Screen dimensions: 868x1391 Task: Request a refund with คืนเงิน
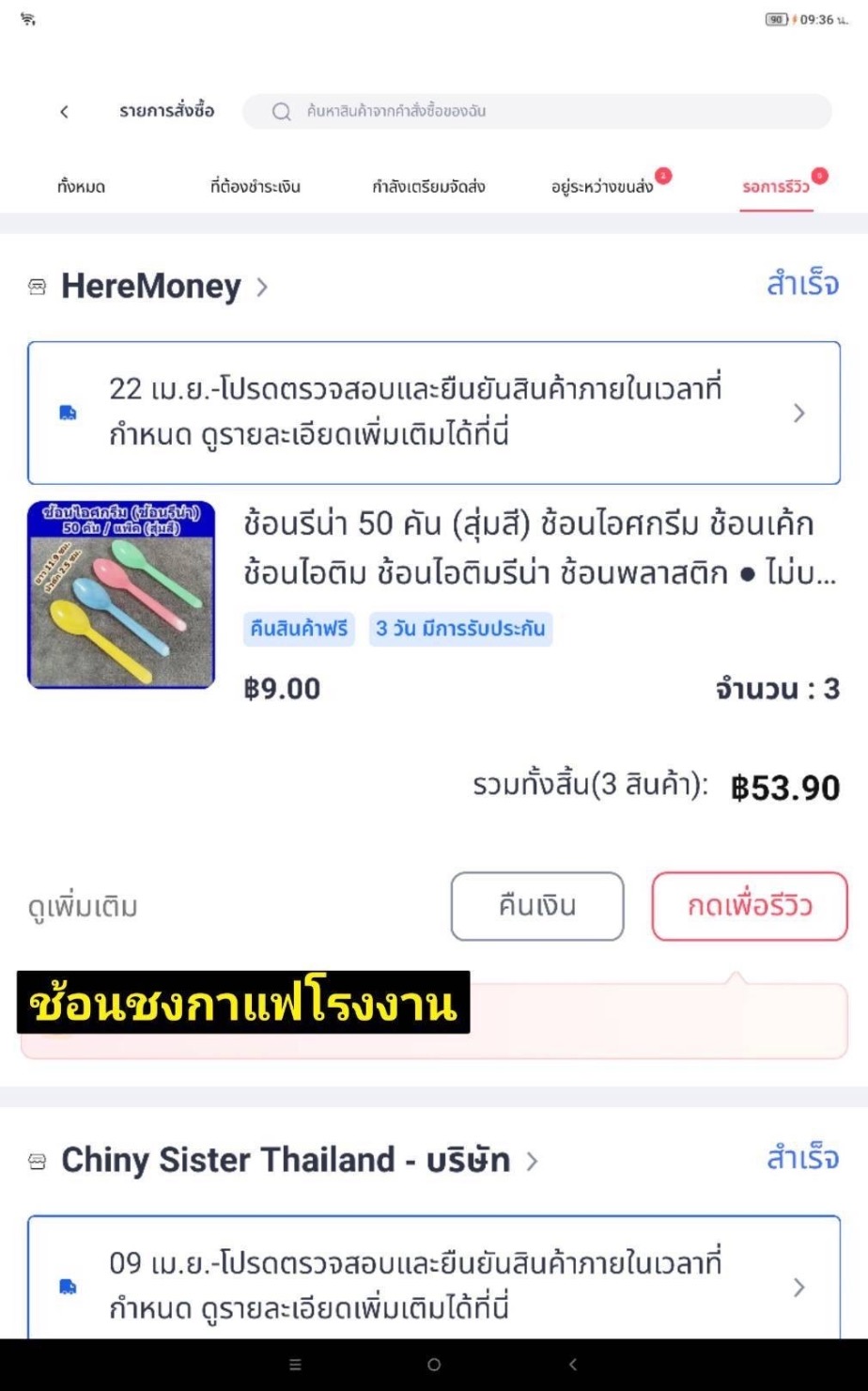pos(537,907)
